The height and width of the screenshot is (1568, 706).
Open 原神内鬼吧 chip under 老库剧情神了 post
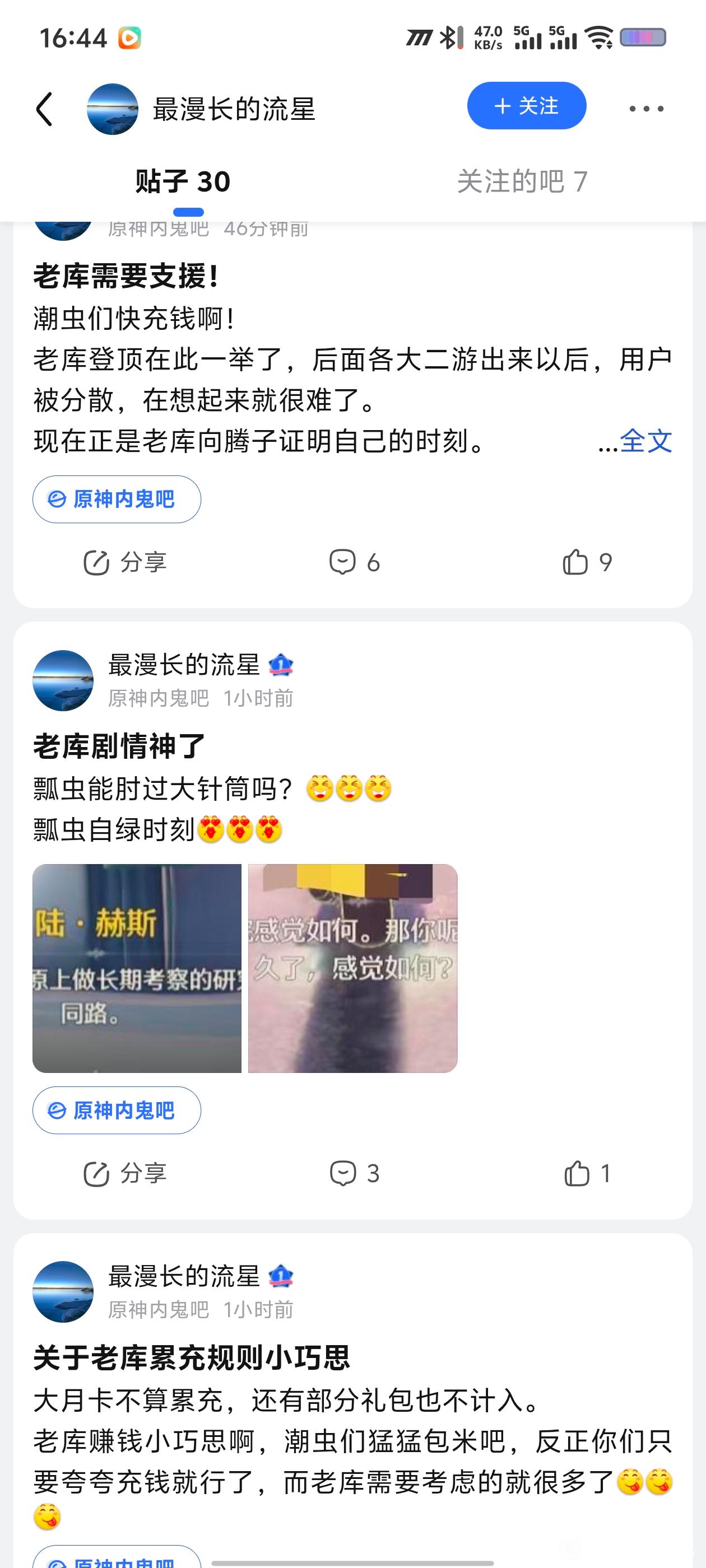coord(117,1110)
